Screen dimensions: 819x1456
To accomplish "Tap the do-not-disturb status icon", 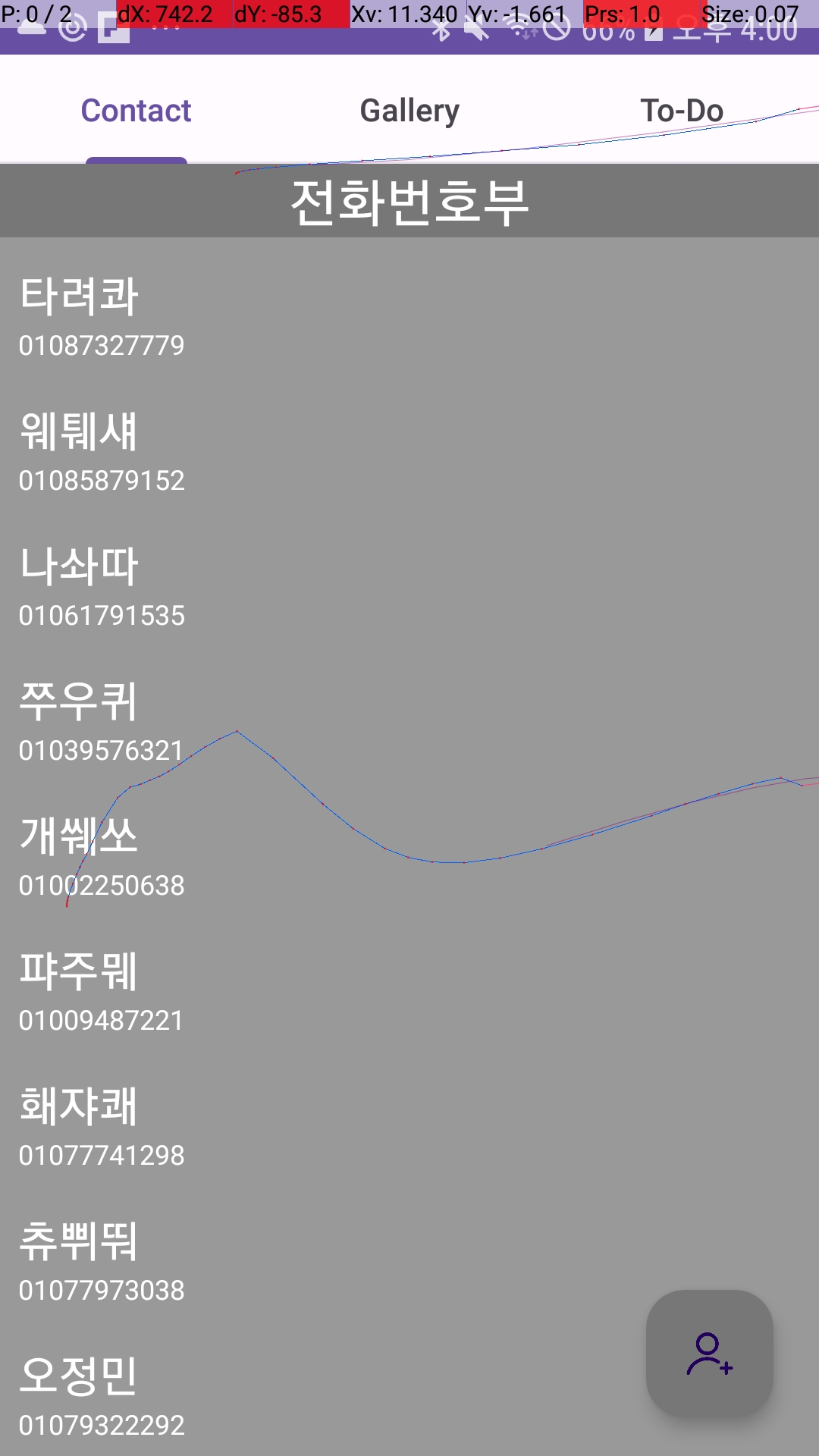I will (x=556, y=30).
